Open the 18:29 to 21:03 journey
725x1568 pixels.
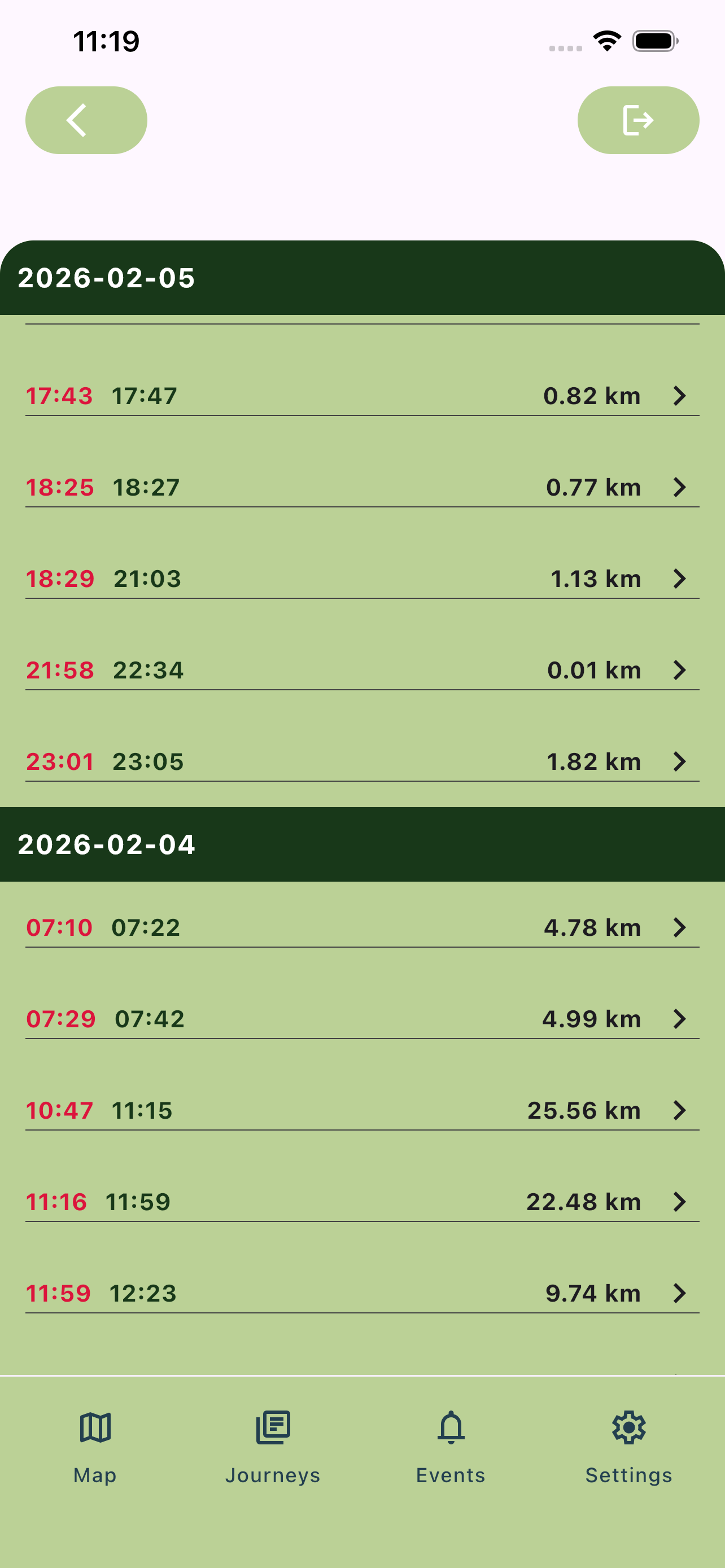point(361,578)
